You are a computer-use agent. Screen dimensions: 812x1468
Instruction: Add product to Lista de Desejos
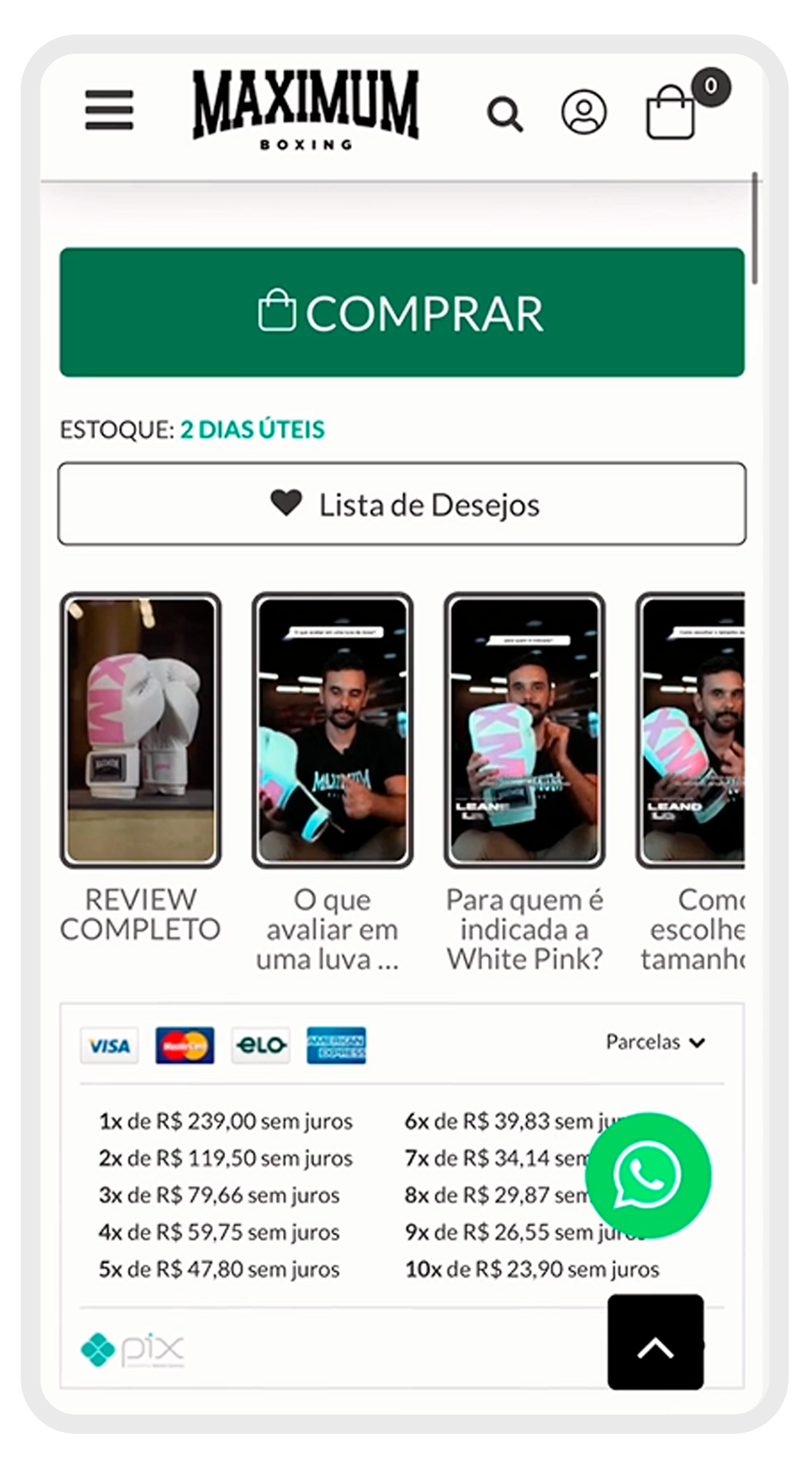coord(402,504)
